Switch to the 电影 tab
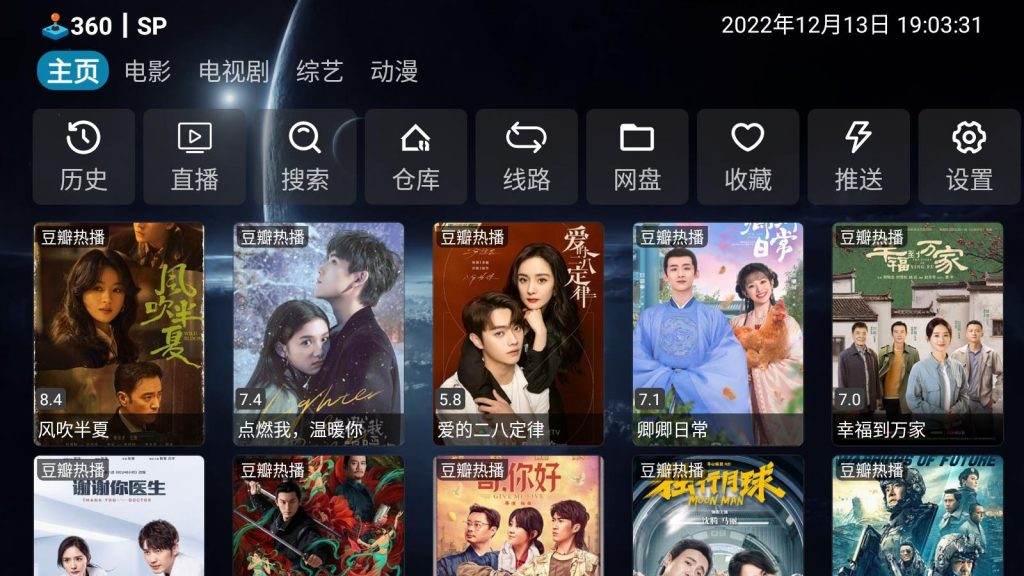Image resolution: width=1024 pixels, height=576 pixels. (147, 72)
